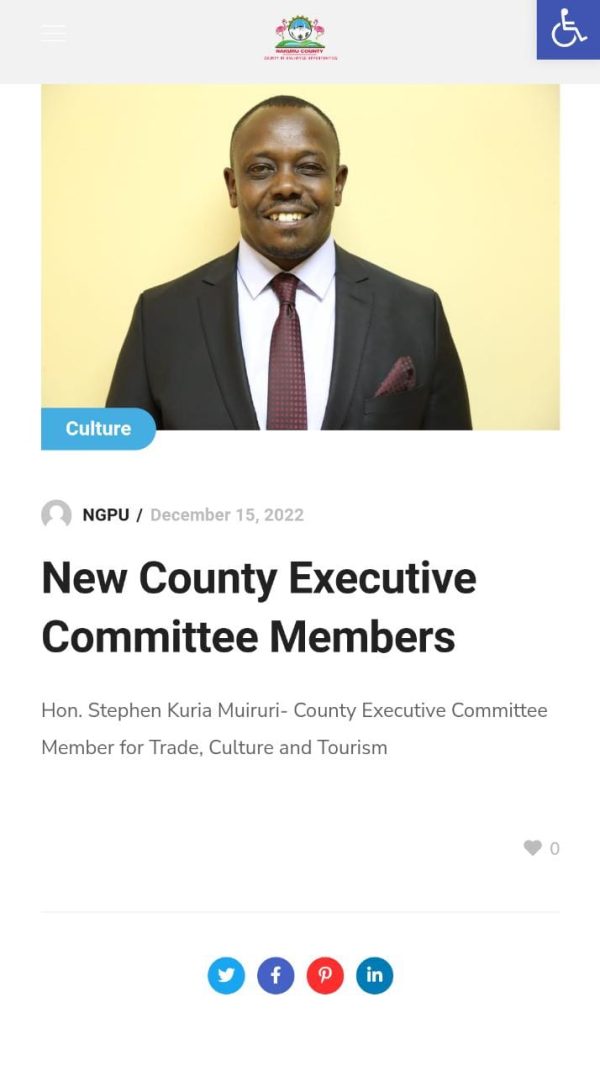Share article on Facebook
The height and width of the screenshot is (1076, 600).
(276, 975)
